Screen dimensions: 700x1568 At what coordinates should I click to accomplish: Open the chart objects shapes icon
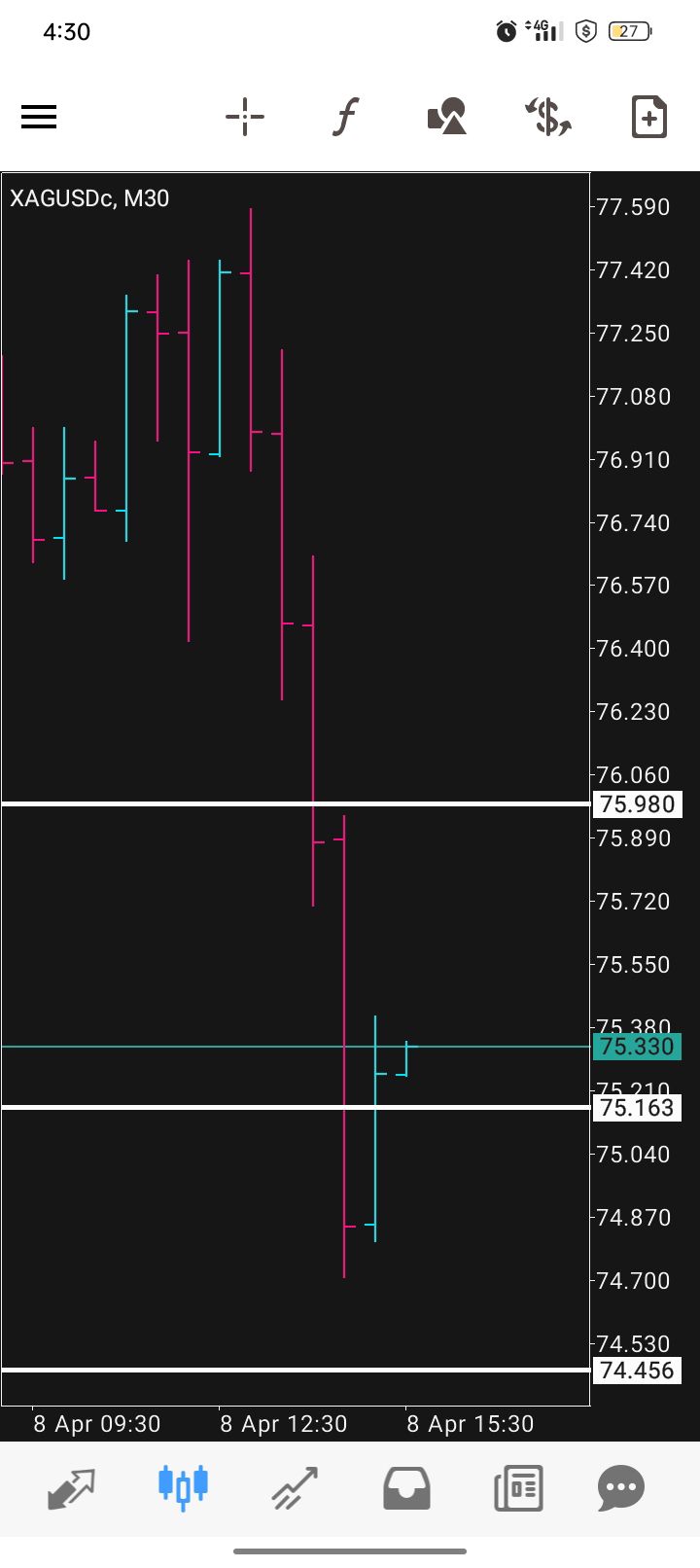click(x=447, y=118)
